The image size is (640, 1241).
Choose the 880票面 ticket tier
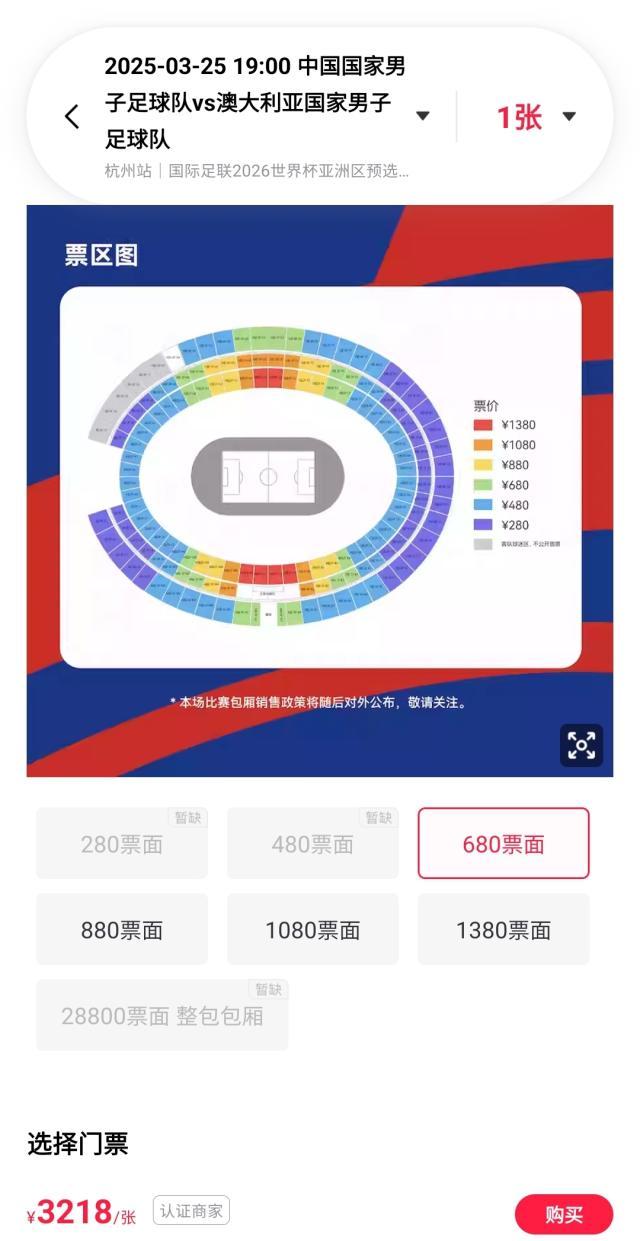pyautogui.click(x=122, y=930)
